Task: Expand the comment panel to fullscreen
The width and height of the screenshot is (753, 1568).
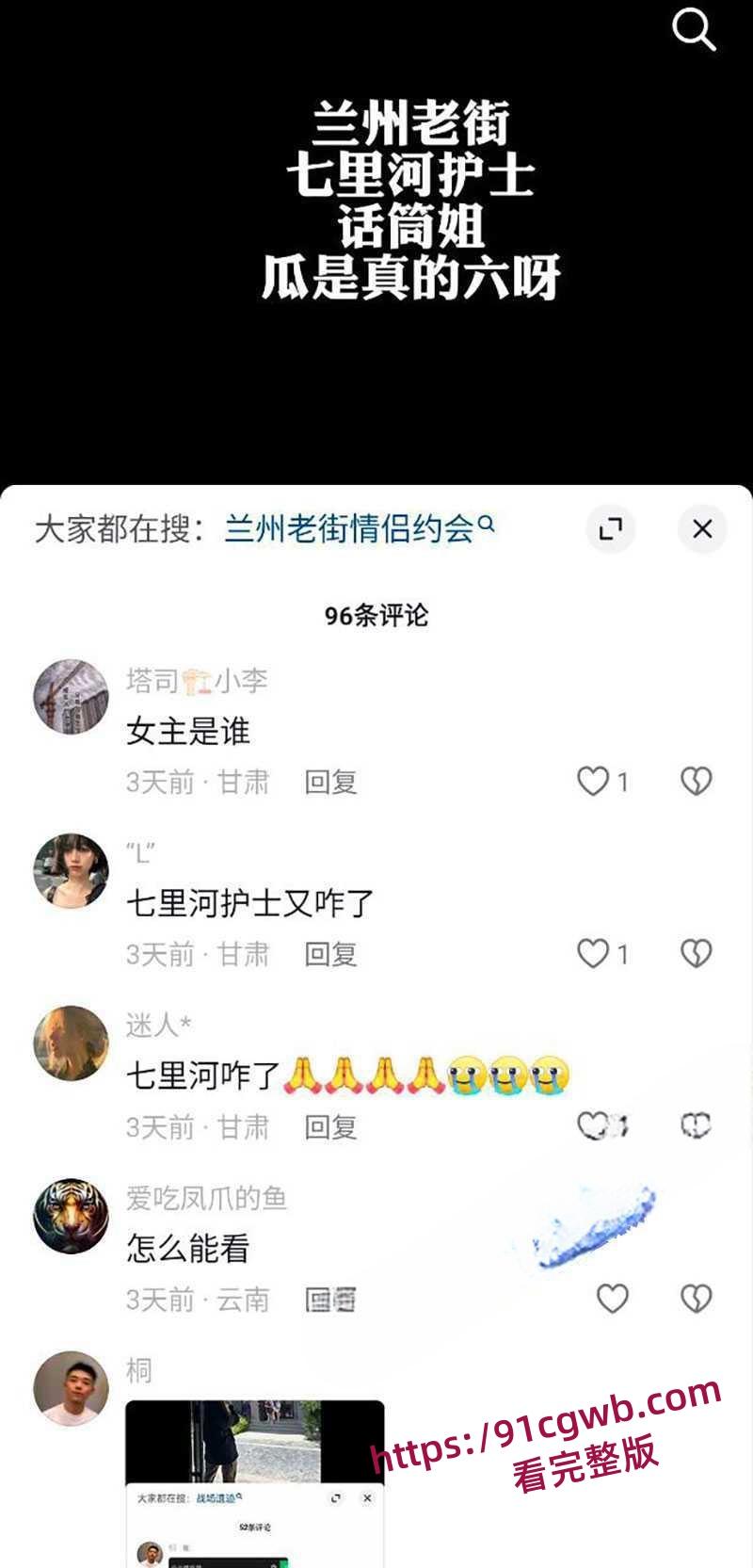Action: point(611,528)
